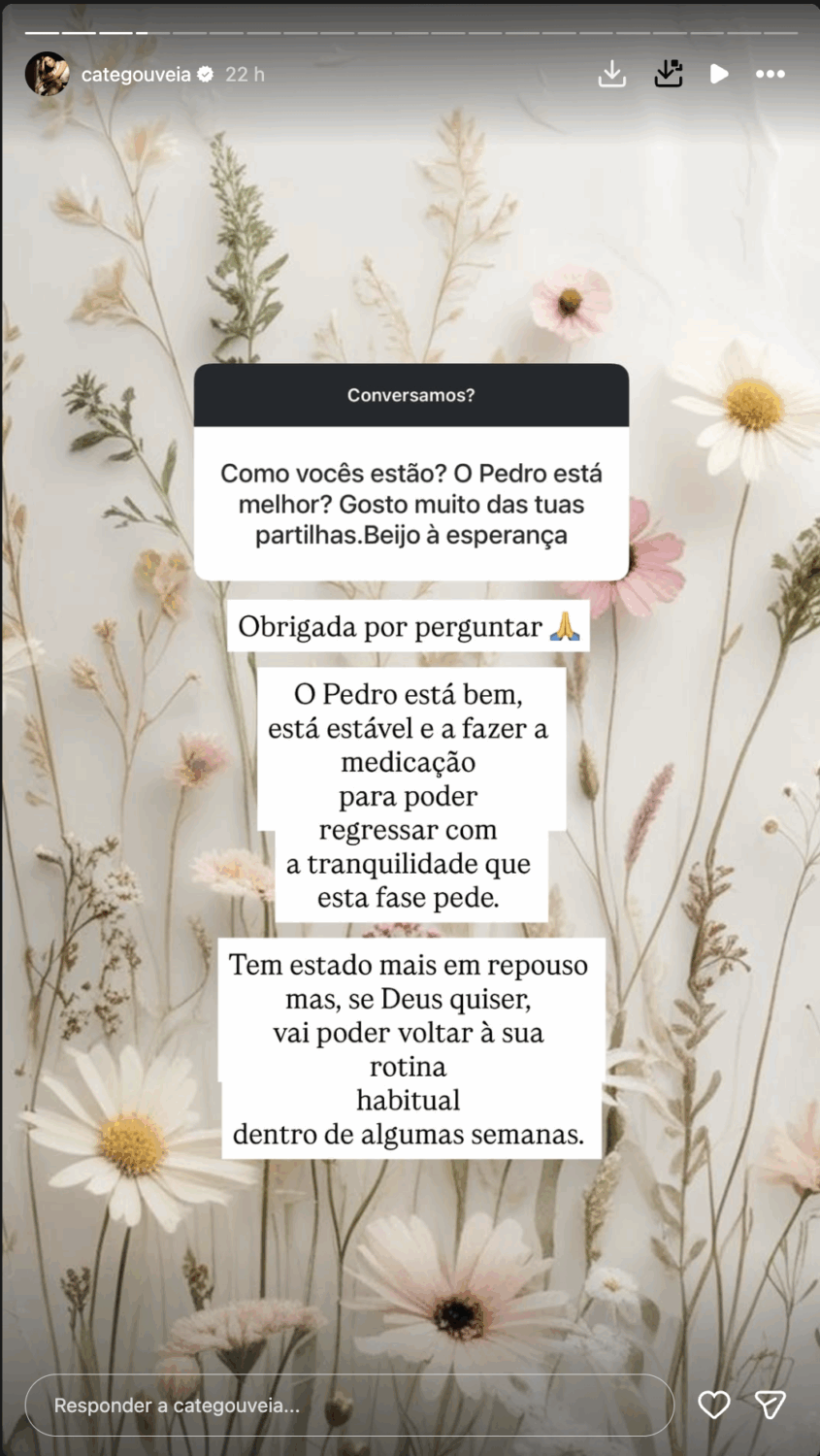Open the three-dot overflow menu

pos(771,74)
